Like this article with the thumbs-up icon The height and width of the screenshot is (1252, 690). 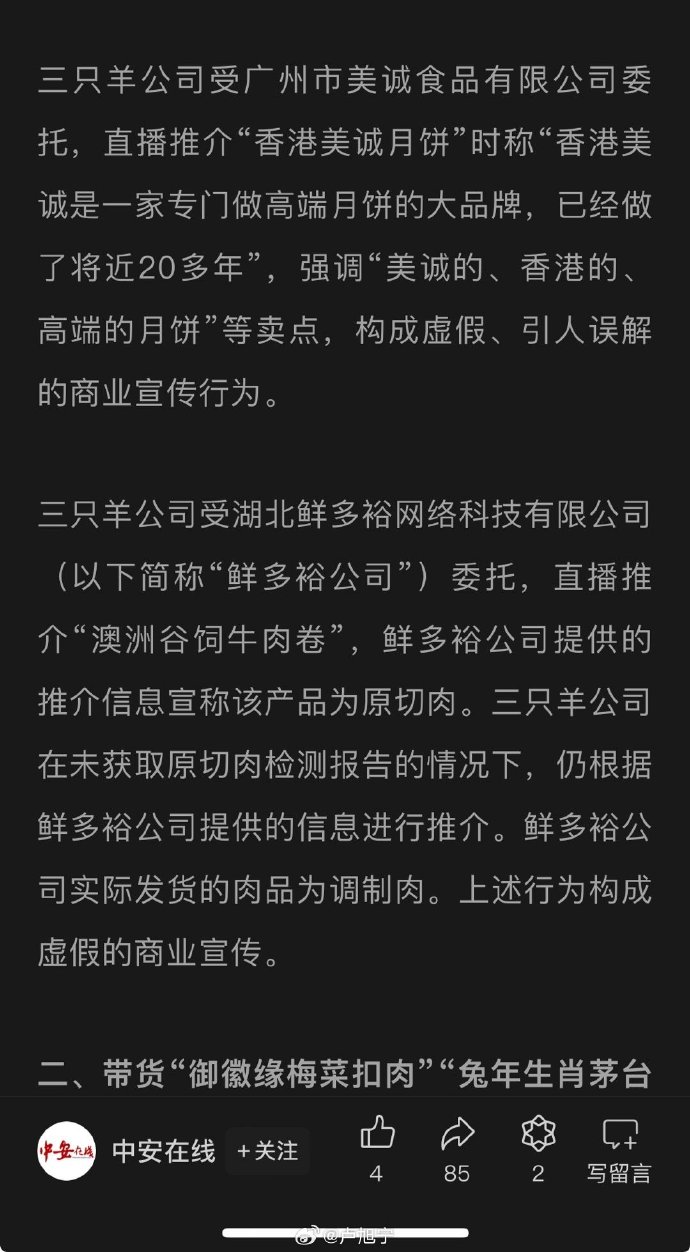377,1134
